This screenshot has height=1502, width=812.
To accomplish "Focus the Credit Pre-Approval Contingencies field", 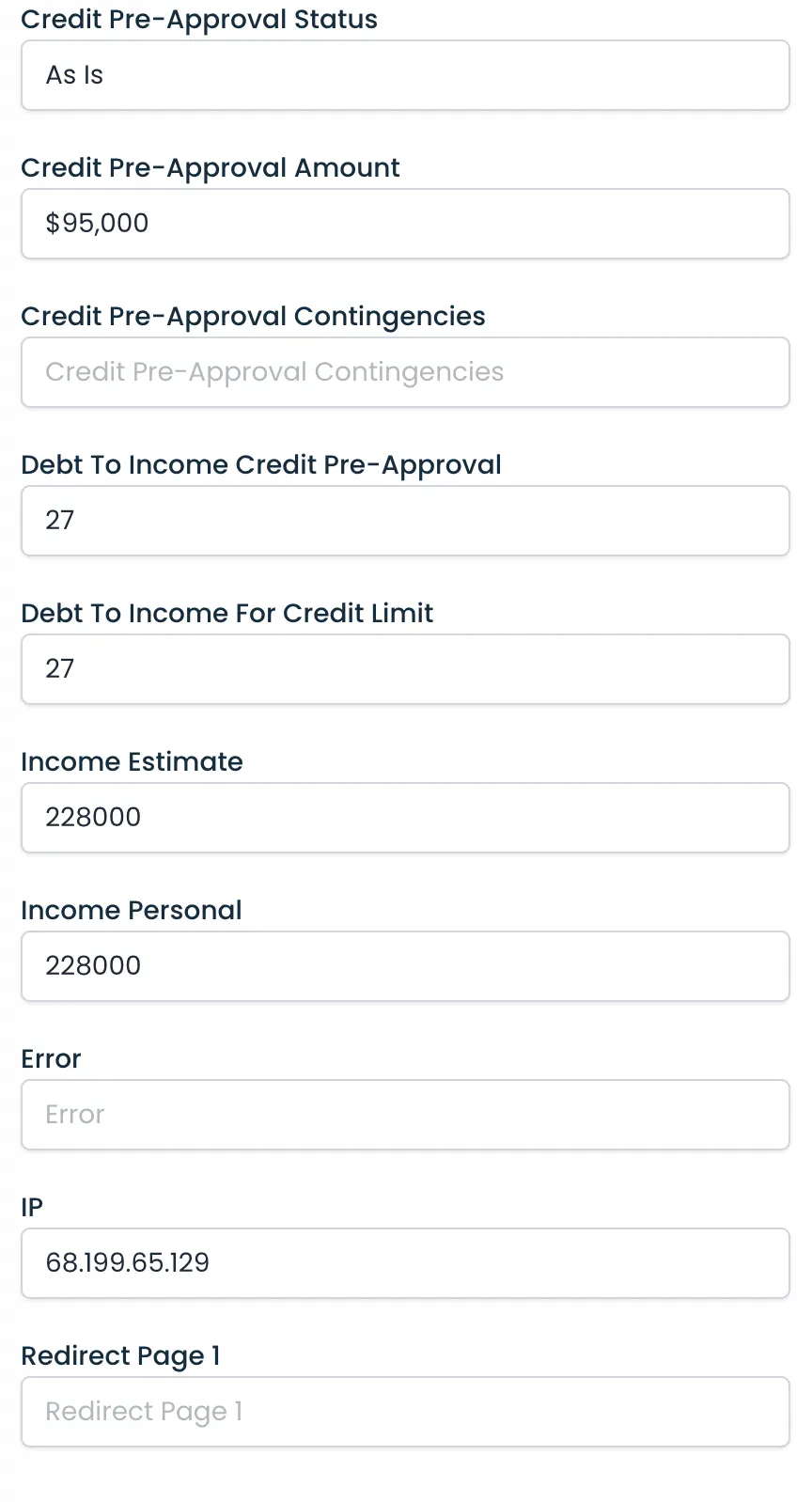I will [x=405, y=372].
